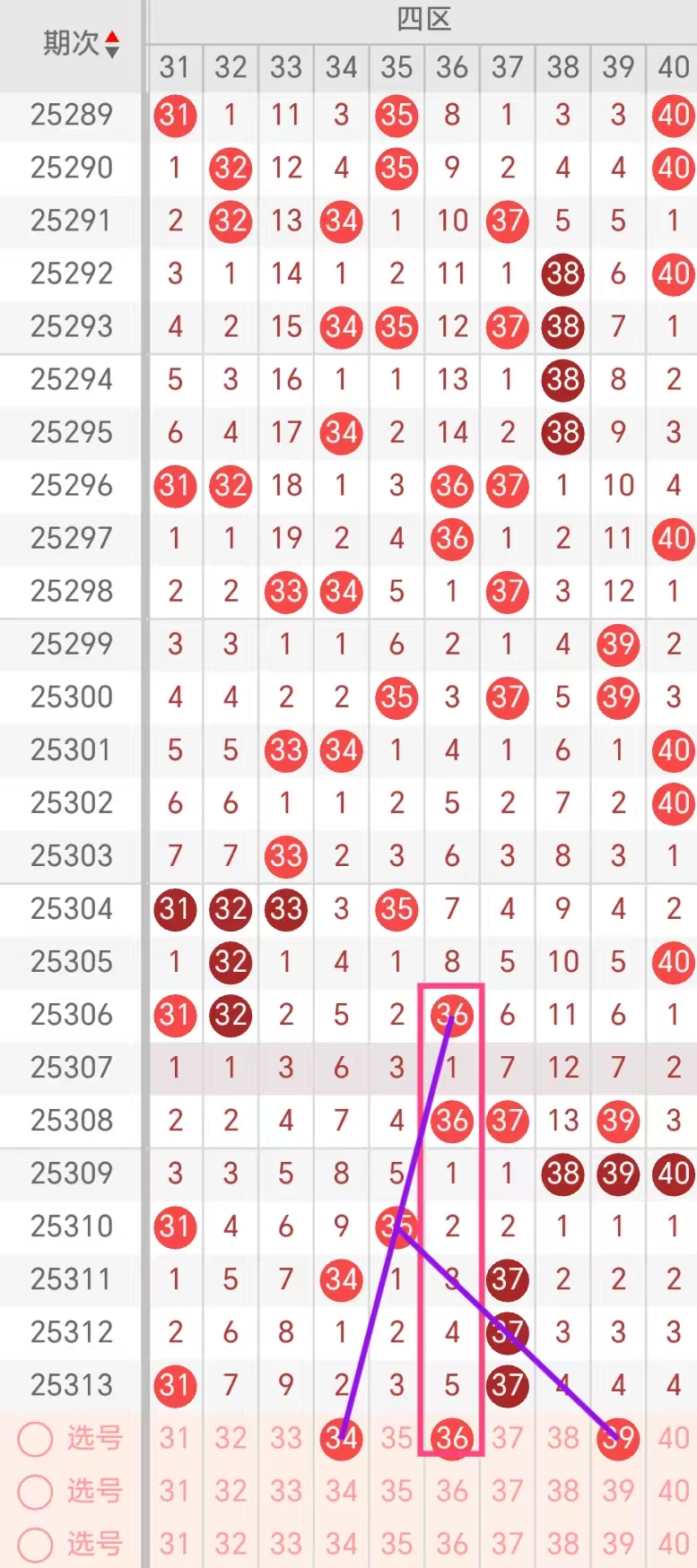Pick number 33 in the middle 选号 row
Viewport: 697px width, 1568px height.
(x=286, y=1492)
